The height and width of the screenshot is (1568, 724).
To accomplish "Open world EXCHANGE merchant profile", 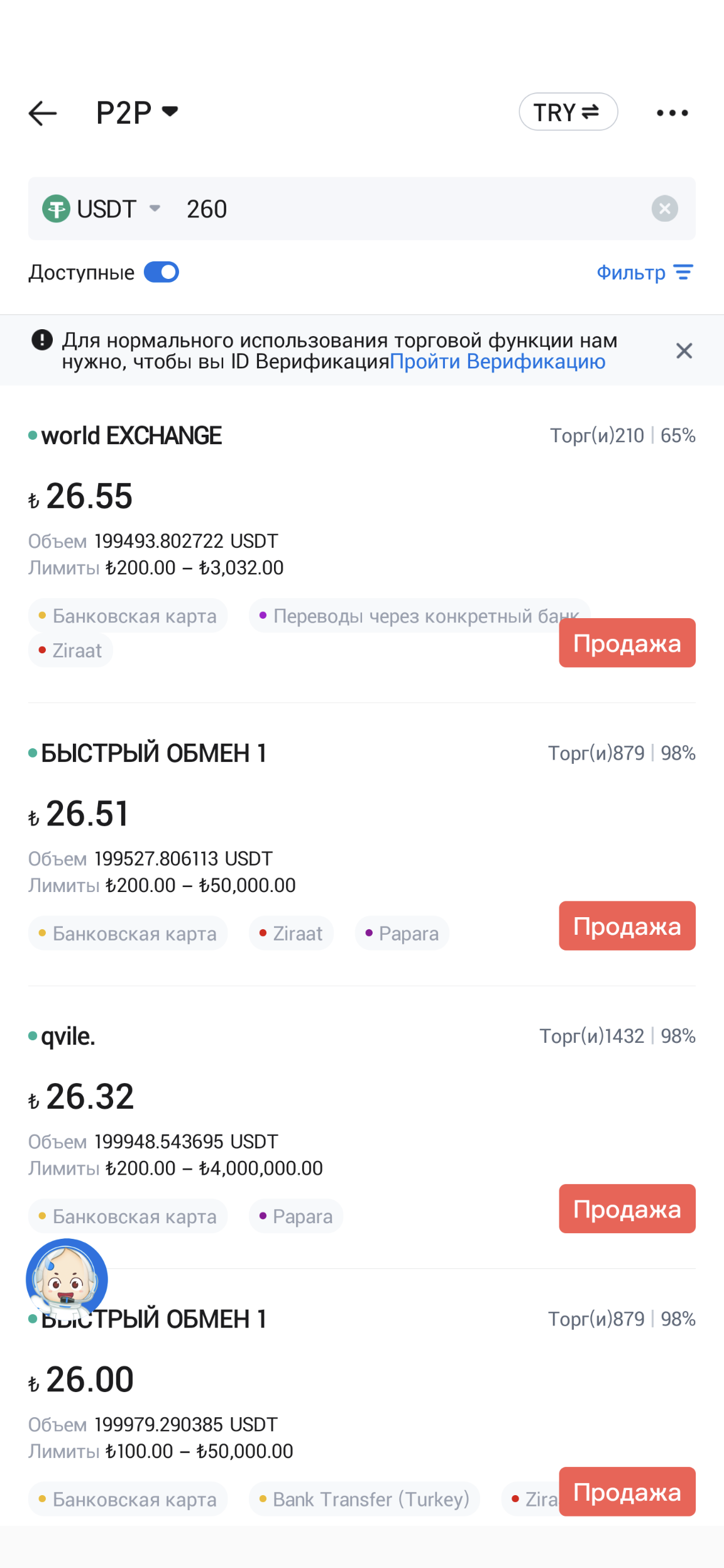I will [131, 436].
